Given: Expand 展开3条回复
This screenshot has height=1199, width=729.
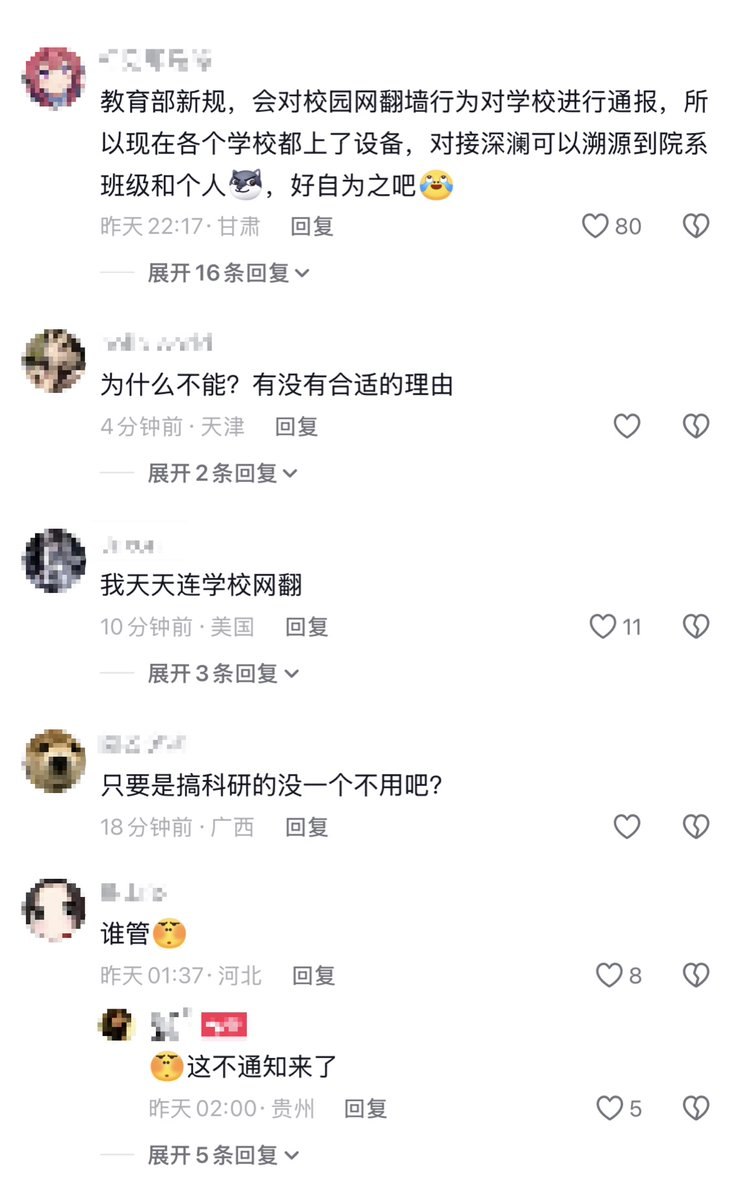Looking at the screenshot, I should [222, 673].
